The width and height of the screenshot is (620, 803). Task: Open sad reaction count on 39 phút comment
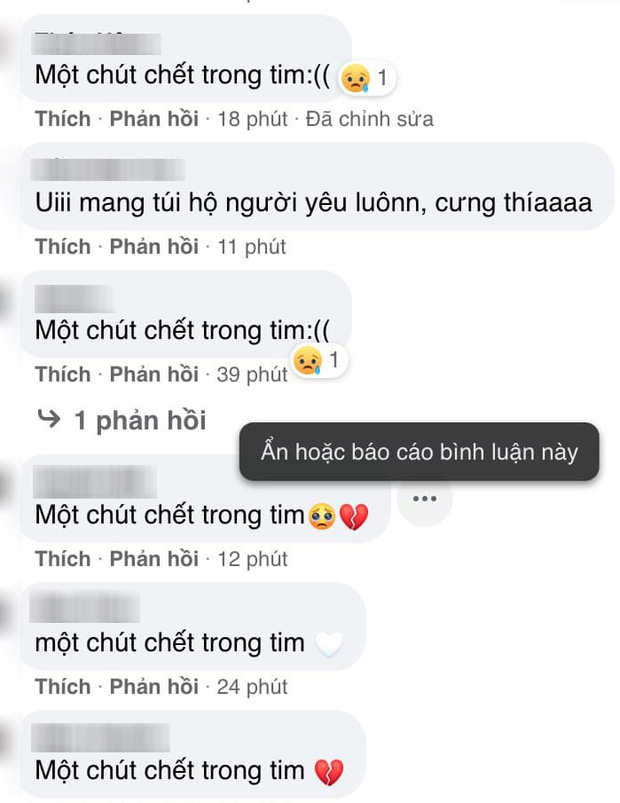click(319, 361)
